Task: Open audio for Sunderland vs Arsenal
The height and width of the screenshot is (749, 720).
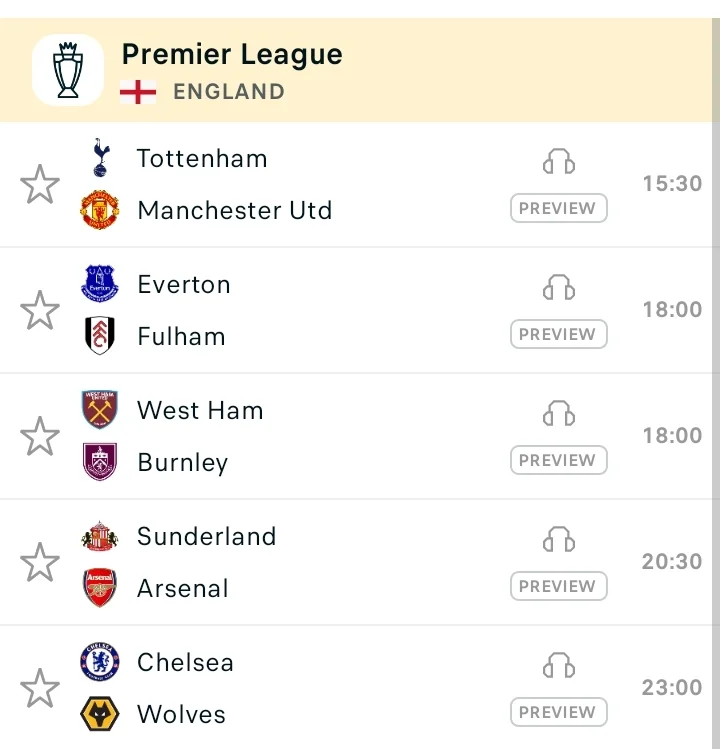Action: pos(559,540)
